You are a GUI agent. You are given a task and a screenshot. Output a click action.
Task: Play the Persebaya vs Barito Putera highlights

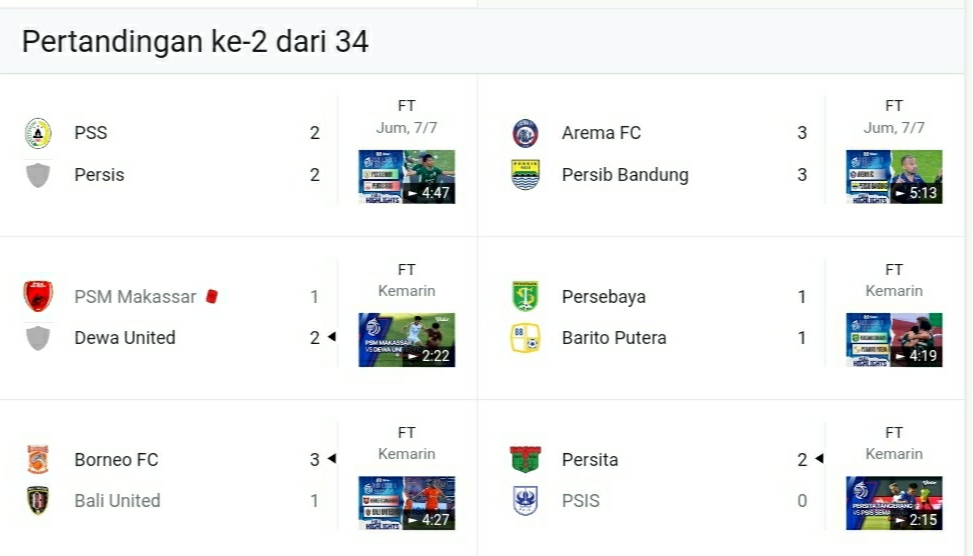(894, 340)
